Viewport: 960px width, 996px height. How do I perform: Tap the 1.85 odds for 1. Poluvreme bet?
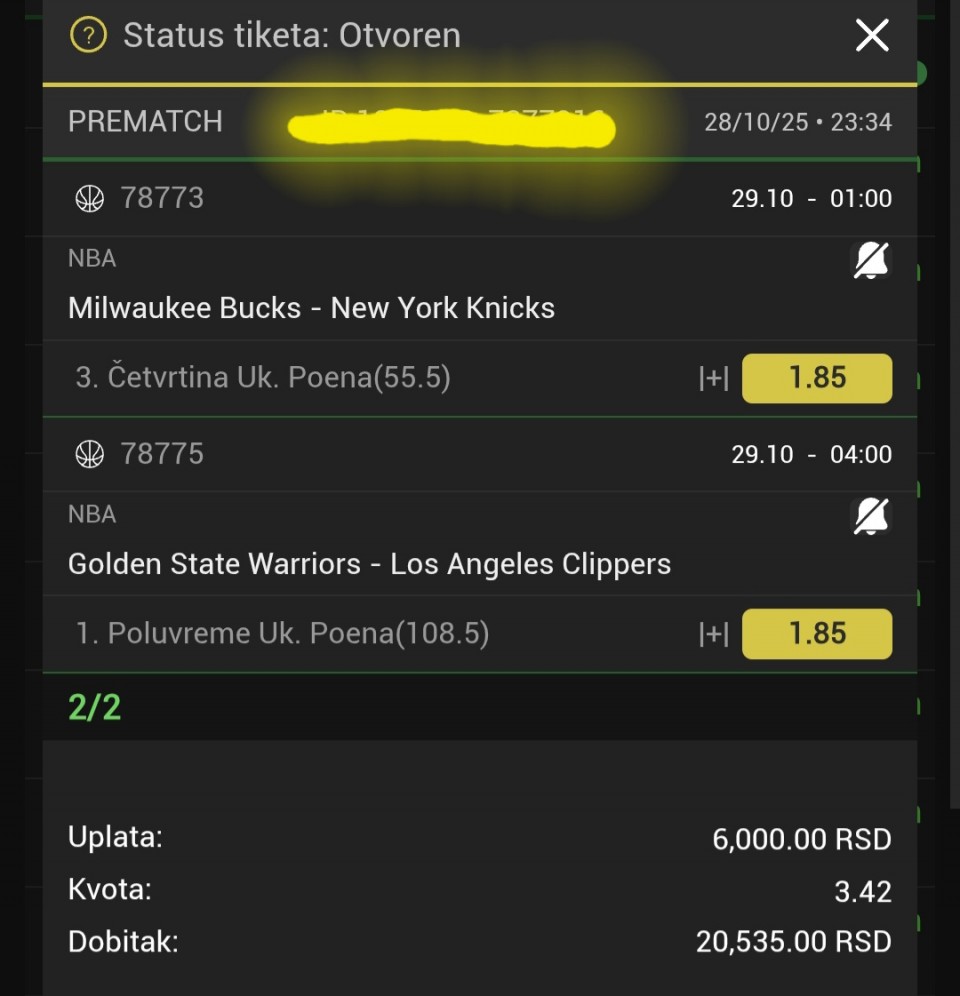click(x=816, y=634)
